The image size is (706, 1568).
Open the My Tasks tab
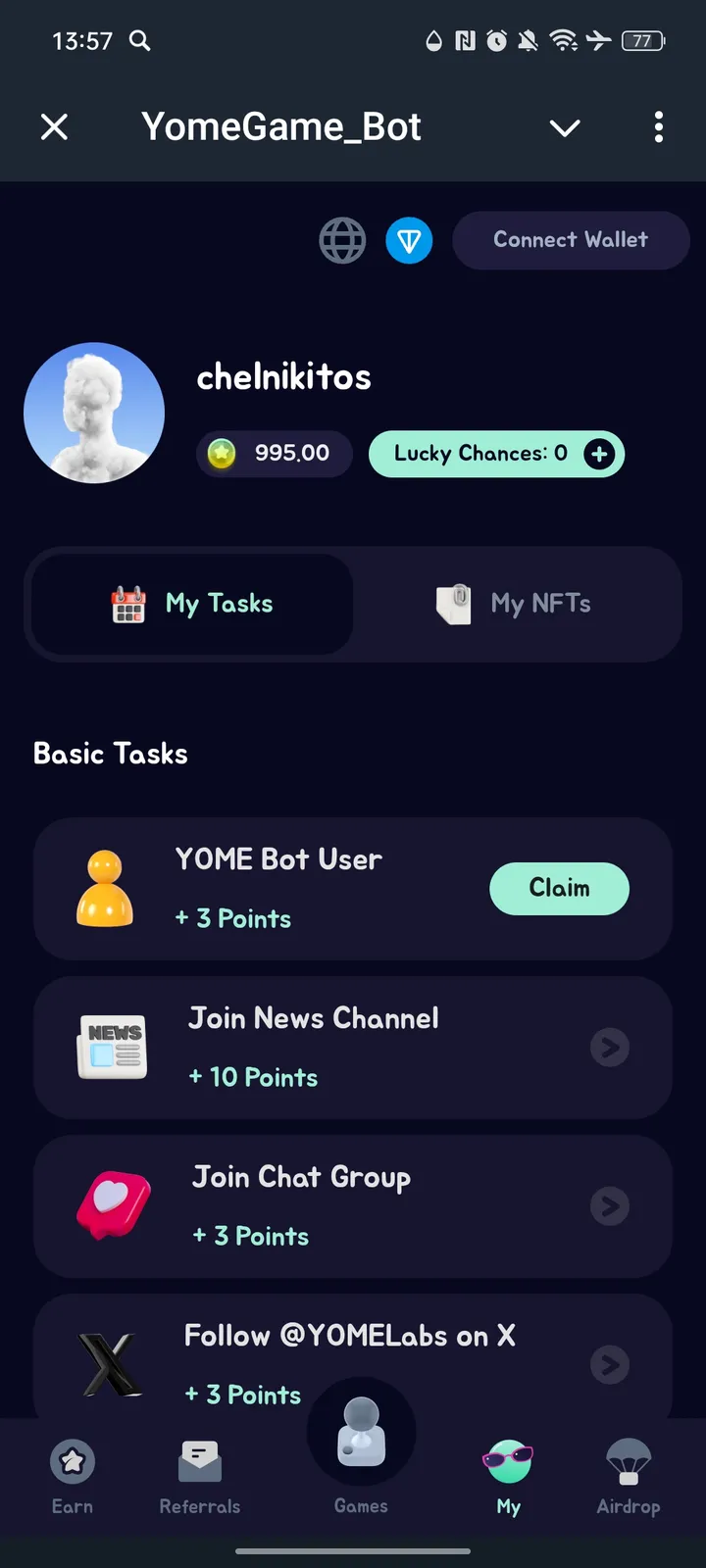(189, 604)
